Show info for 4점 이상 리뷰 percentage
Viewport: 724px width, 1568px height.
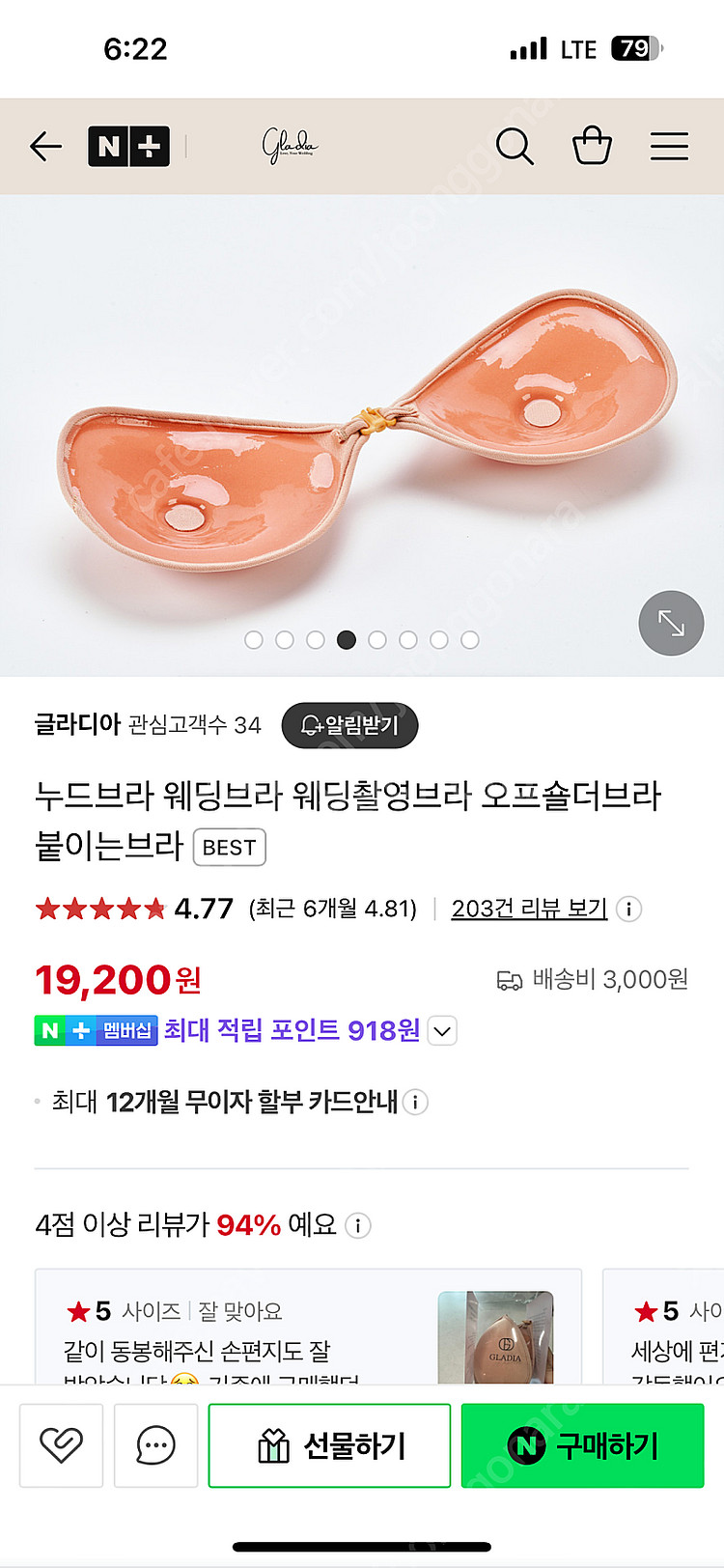coord(357,1225)
